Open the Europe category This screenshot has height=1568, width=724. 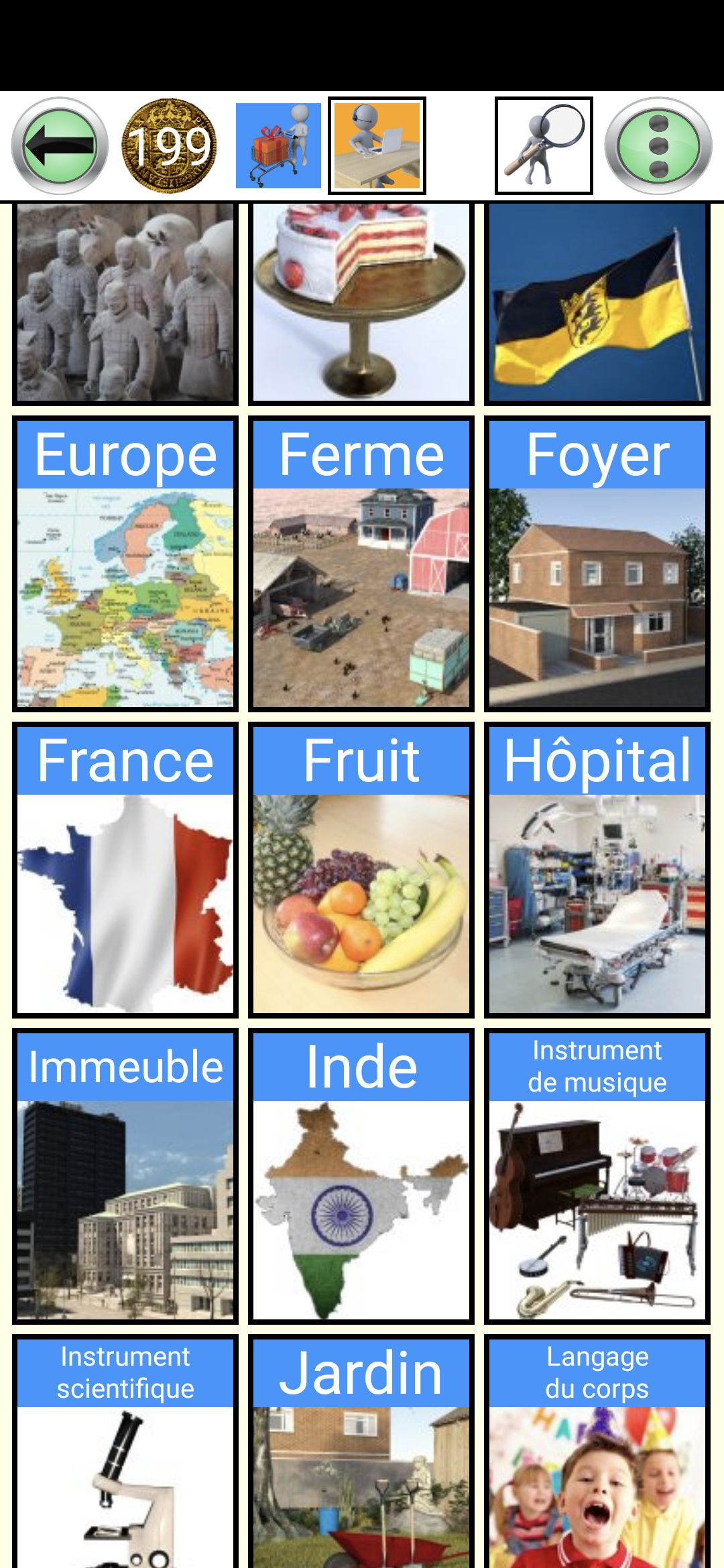point(125,564)
